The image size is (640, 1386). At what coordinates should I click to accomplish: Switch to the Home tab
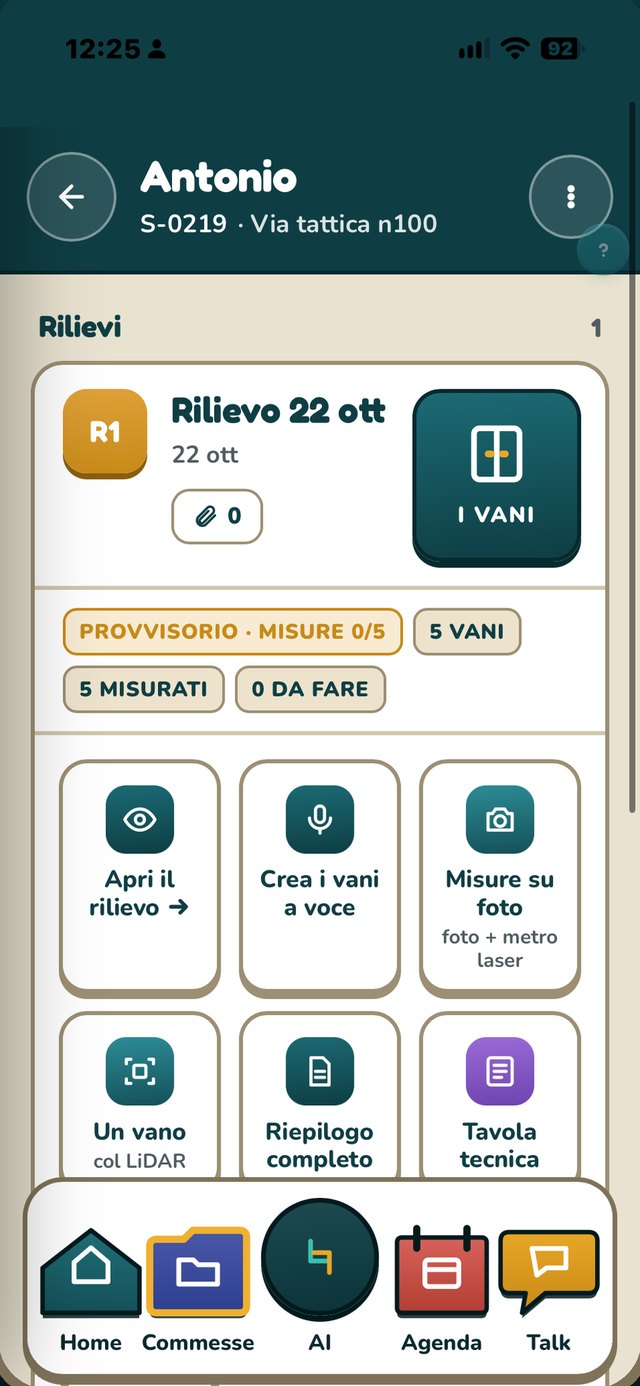91,1291
